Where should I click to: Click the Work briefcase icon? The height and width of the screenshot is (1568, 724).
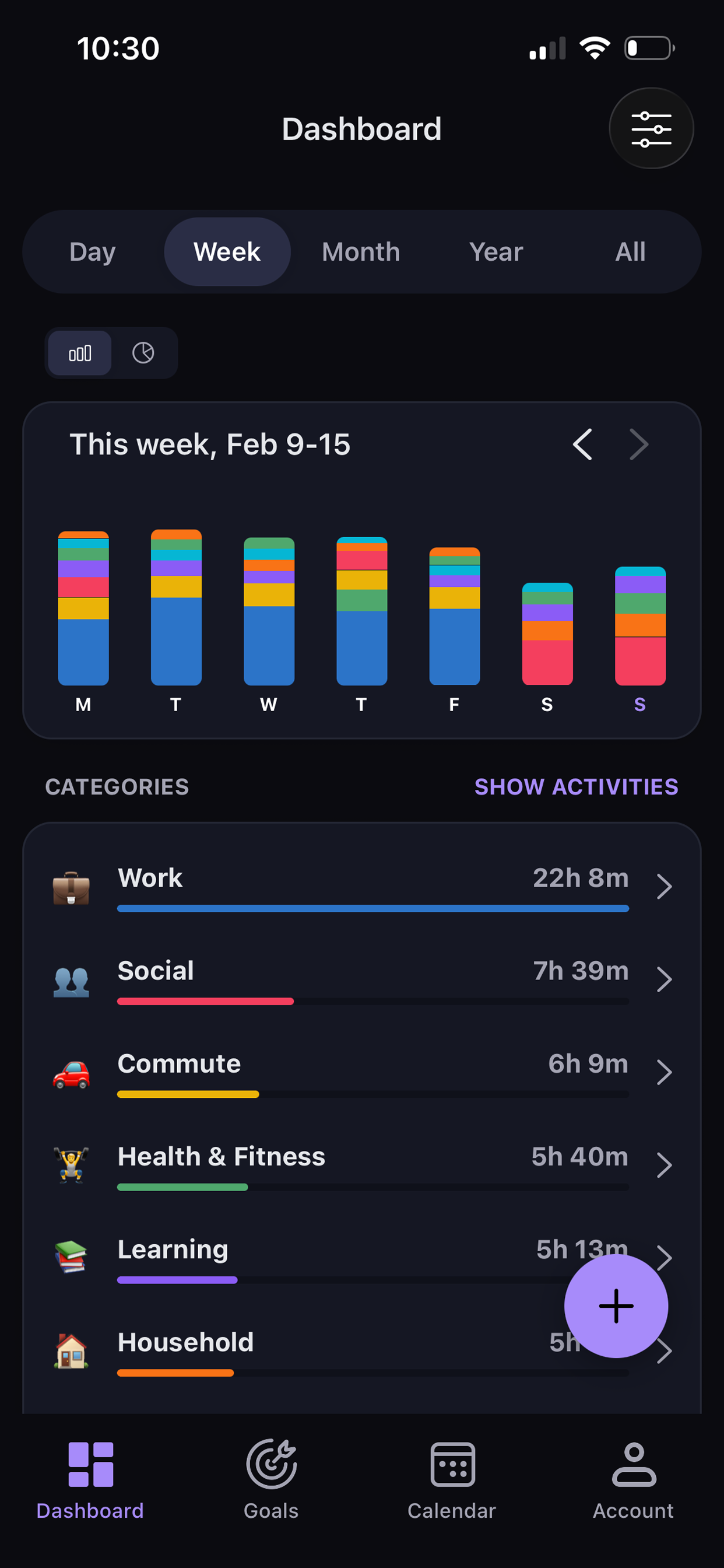[71, 887]
